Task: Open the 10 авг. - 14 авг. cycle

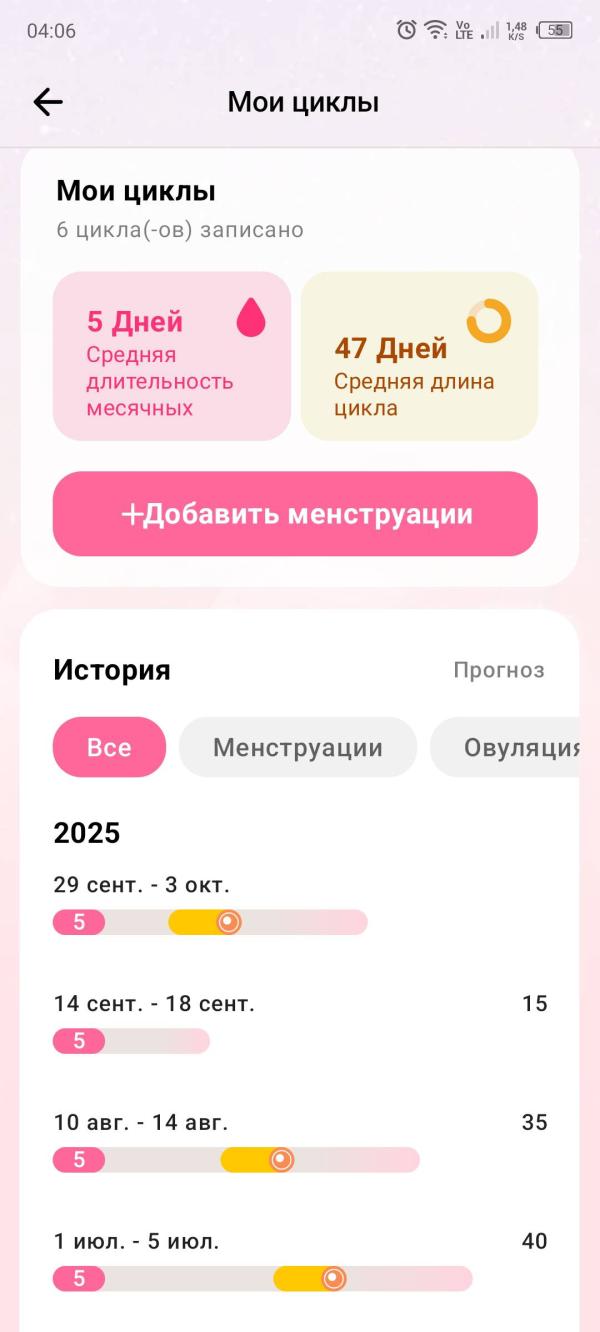Action: [x=300, y=1142]
